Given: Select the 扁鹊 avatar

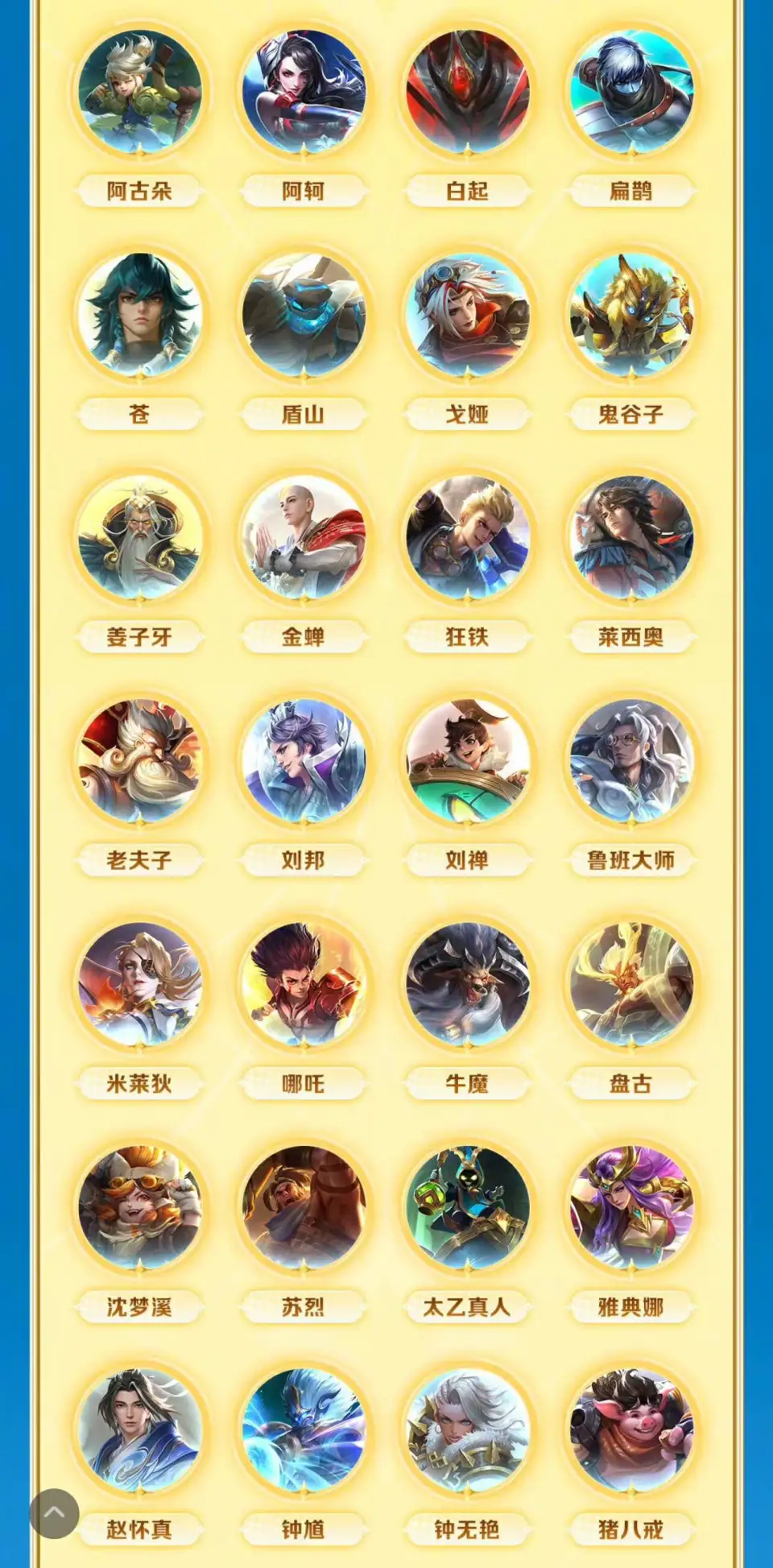Looking at the screenshot, I should (630, 92).
